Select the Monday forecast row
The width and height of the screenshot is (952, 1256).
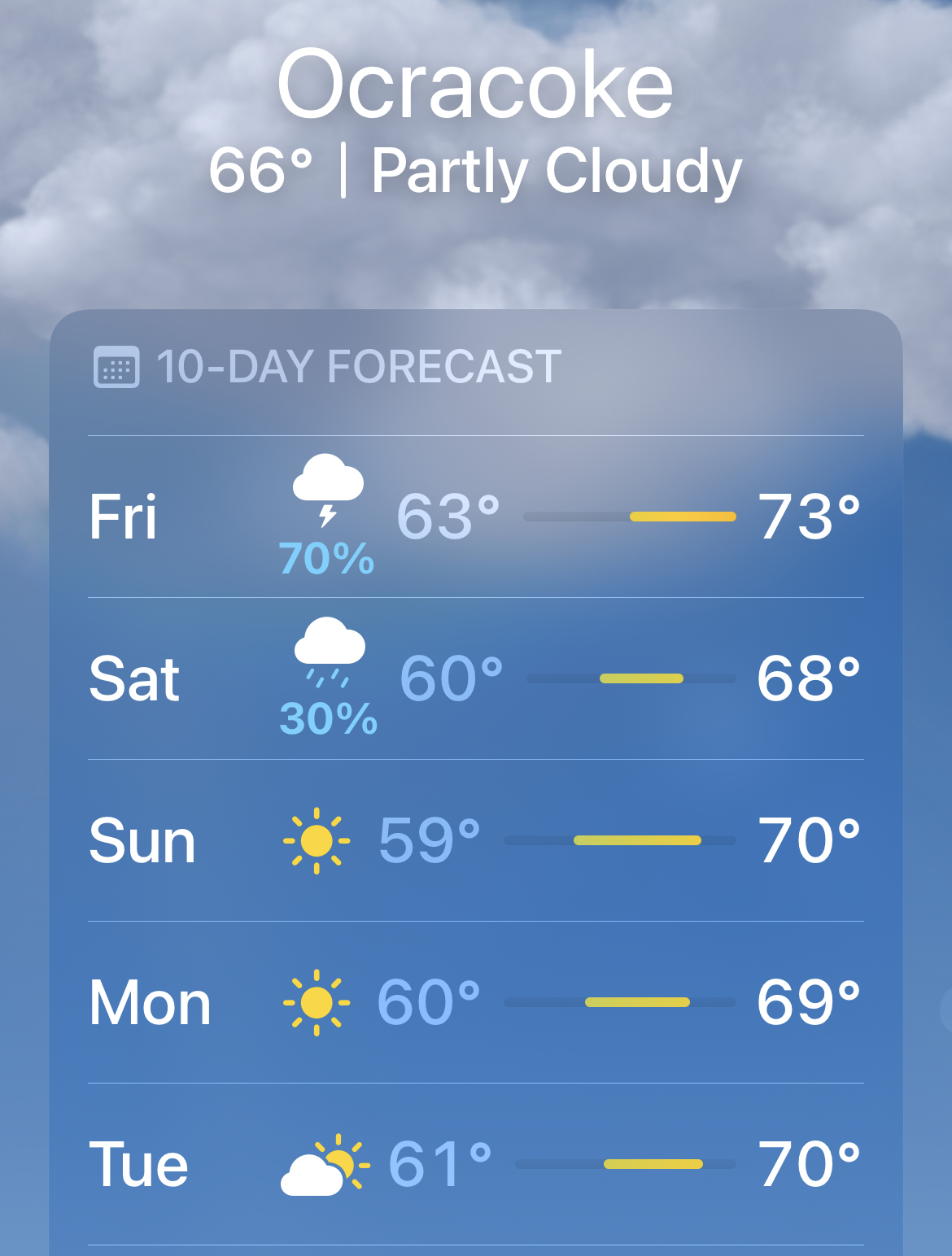475,1002
